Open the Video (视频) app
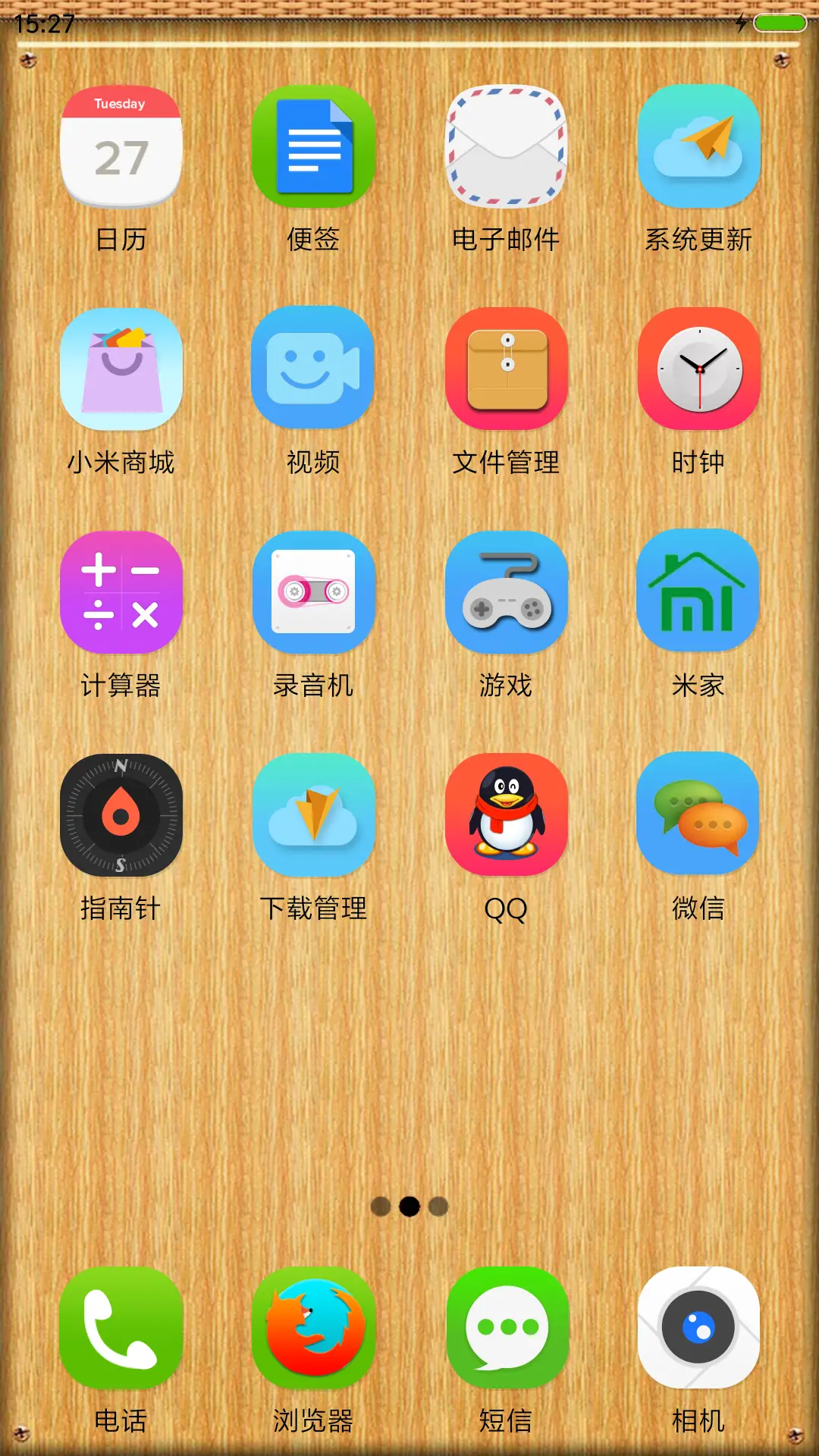This screenshot has width=819, height=1456. [314, 371]
